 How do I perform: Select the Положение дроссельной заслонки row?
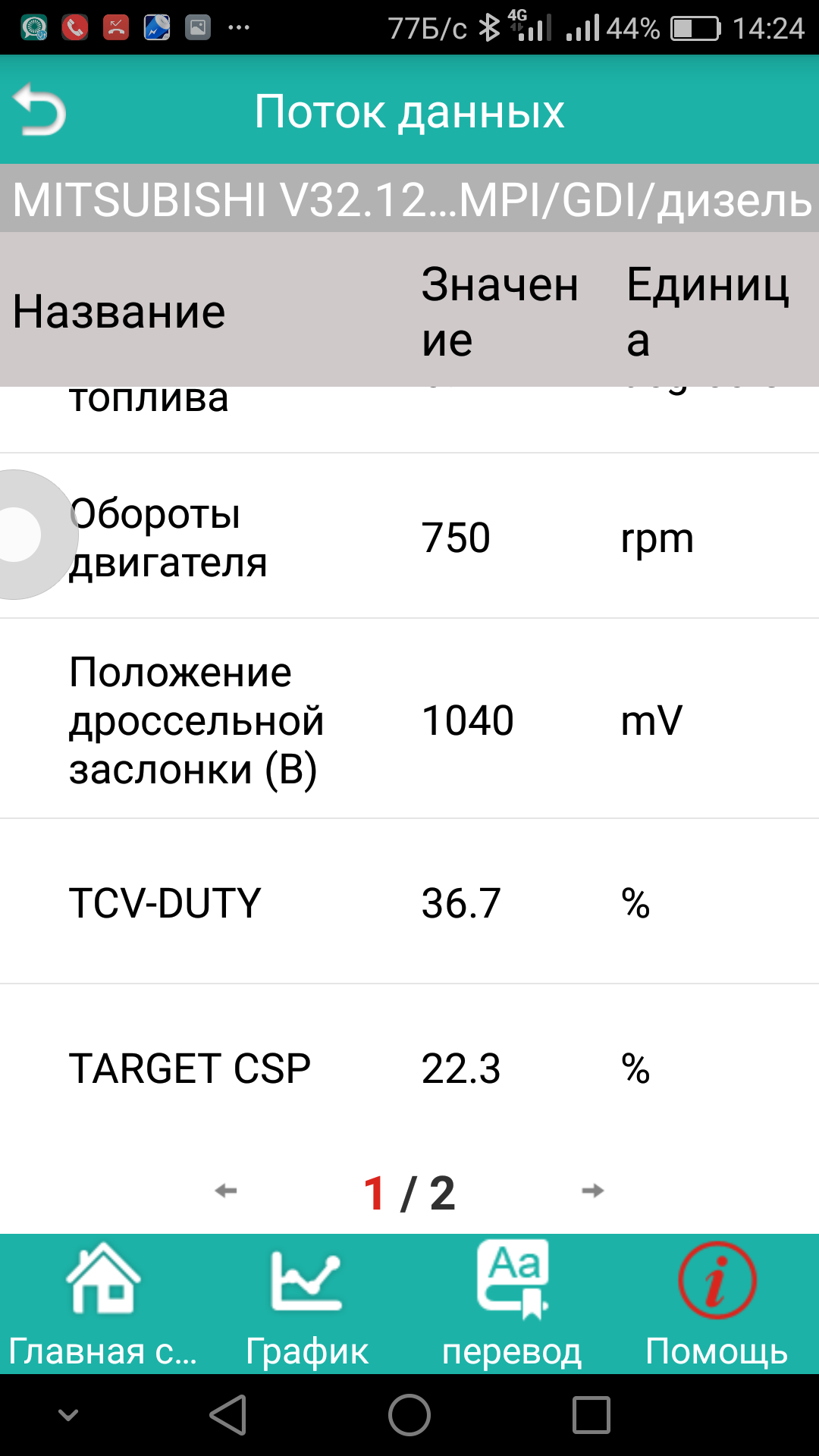tap(409, 719)
